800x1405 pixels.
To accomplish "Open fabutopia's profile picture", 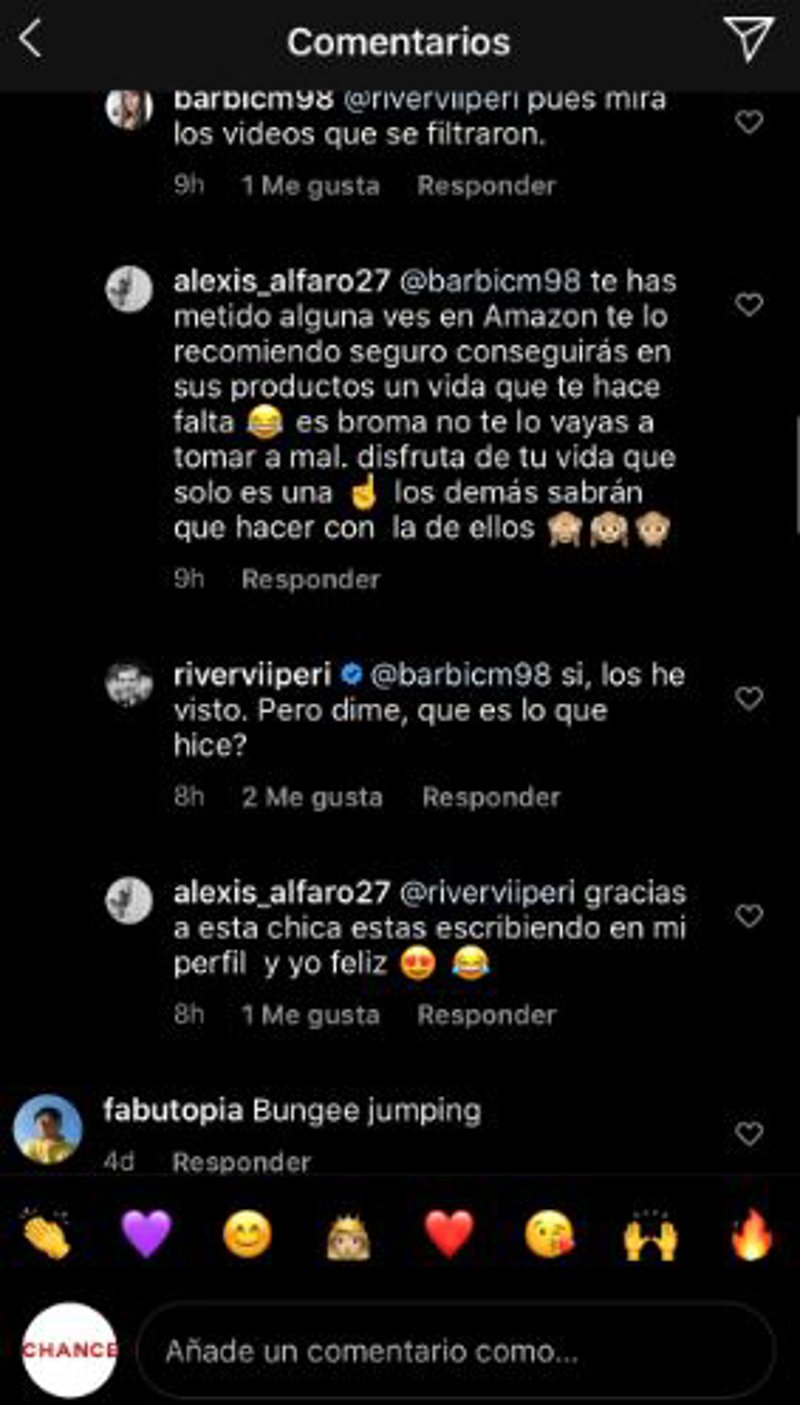I will coord(47,1129).
